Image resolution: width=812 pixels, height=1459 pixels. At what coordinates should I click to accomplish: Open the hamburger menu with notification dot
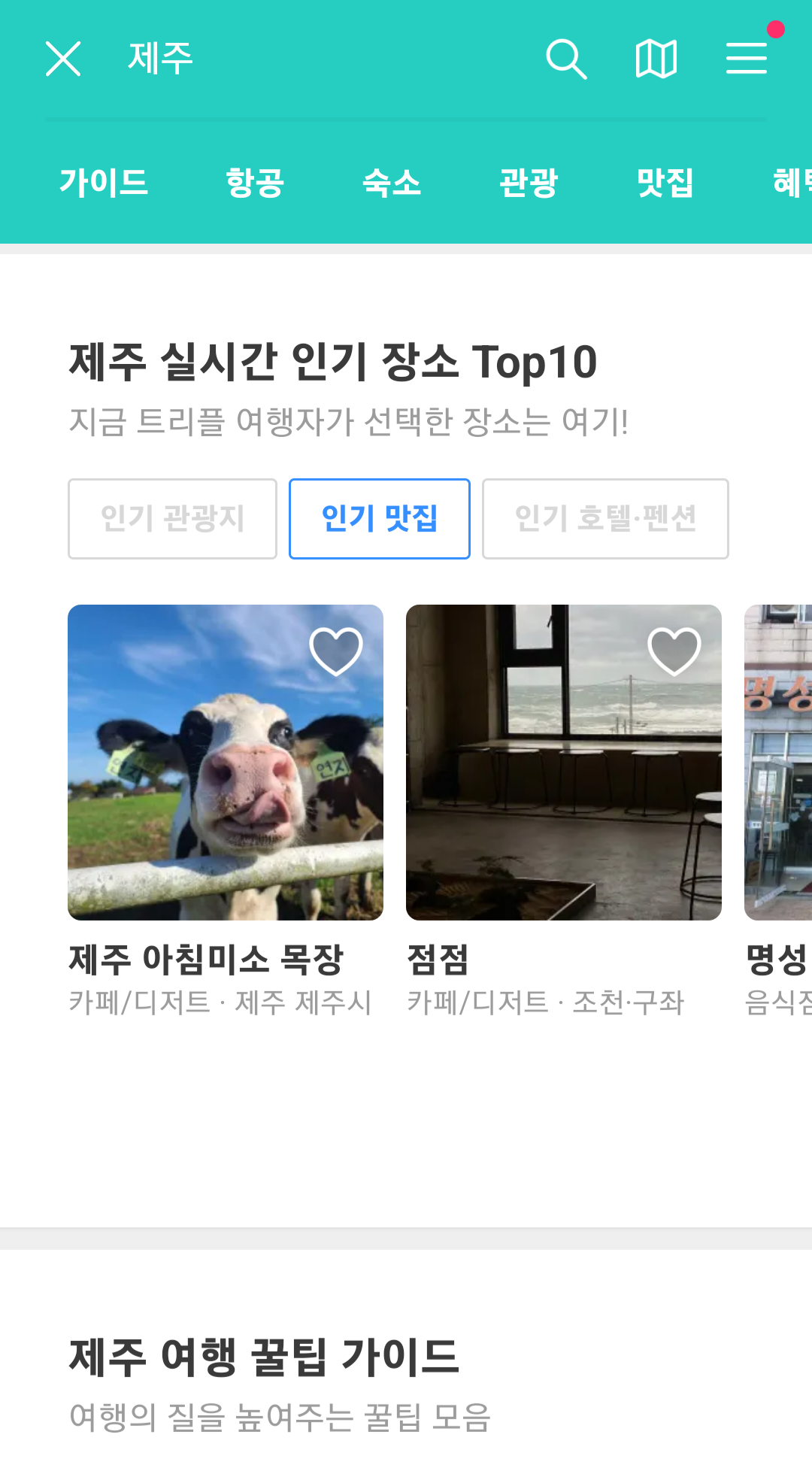pos(747,58)
